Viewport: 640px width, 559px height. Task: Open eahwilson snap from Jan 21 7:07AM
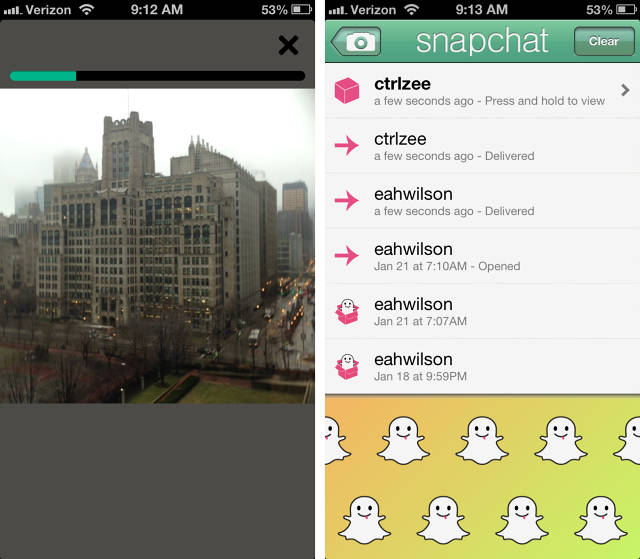point(482,311)
